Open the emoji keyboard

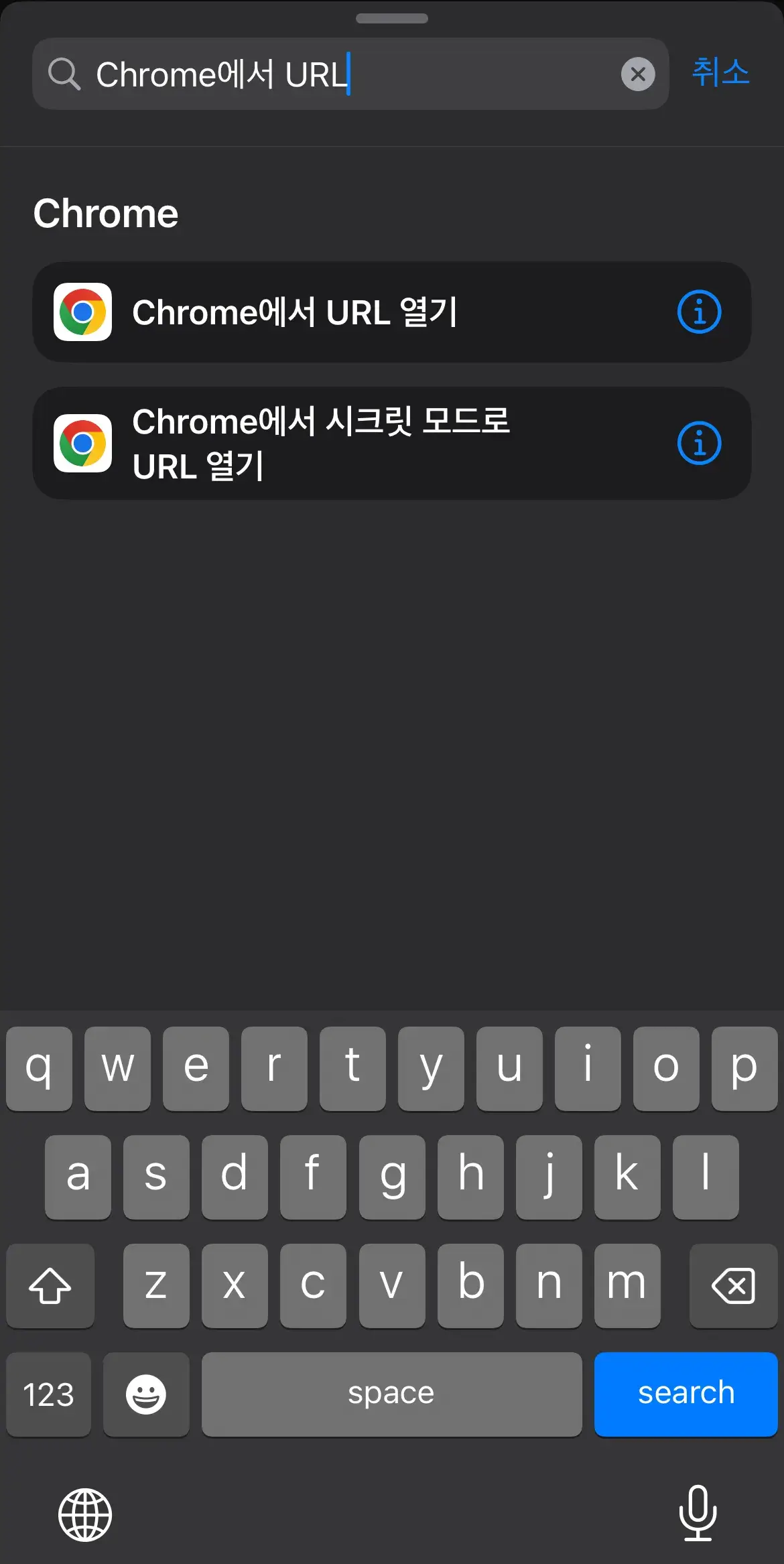coord(146,1394)
